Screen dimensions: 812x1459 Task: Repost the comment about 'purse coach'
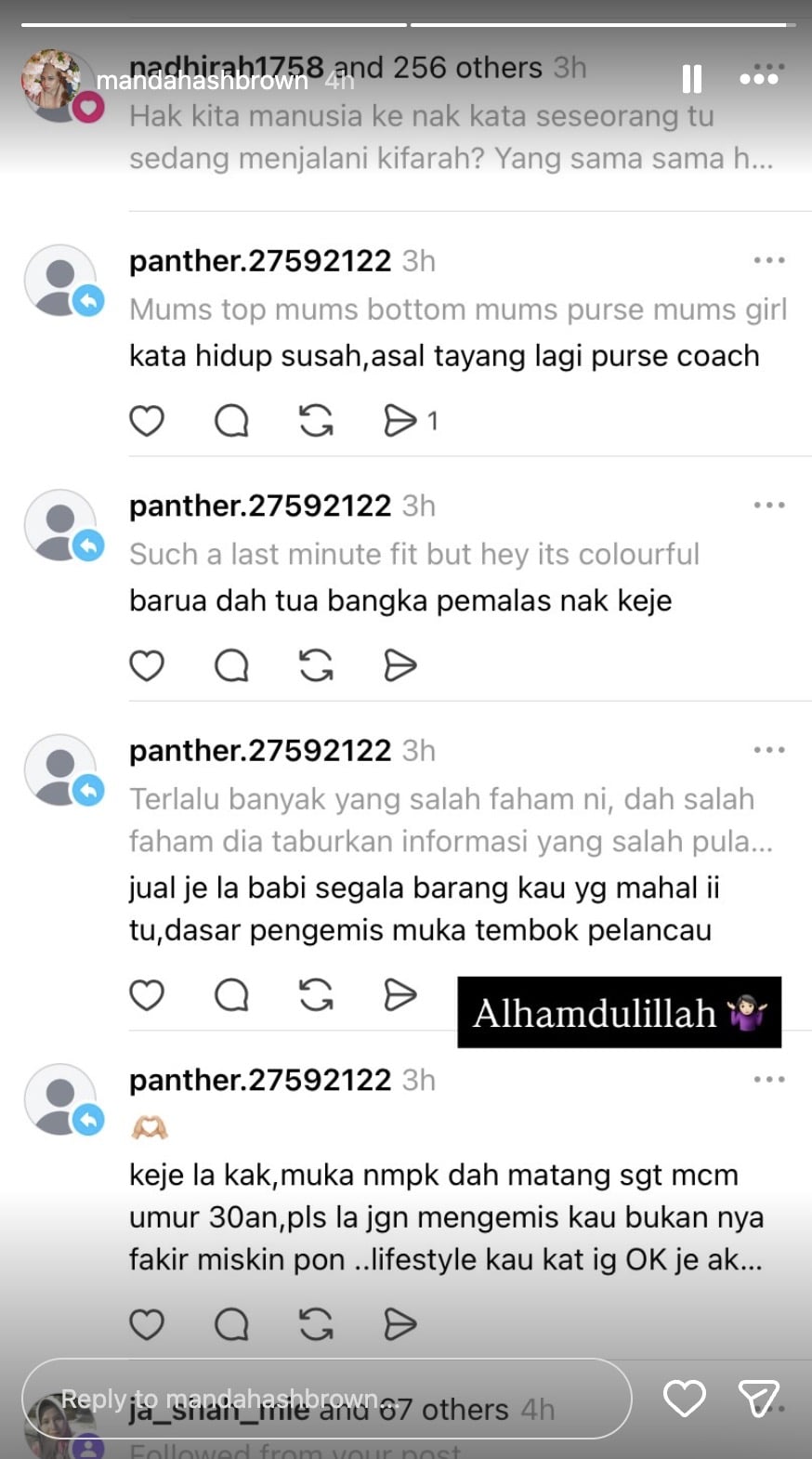point(316,421)
